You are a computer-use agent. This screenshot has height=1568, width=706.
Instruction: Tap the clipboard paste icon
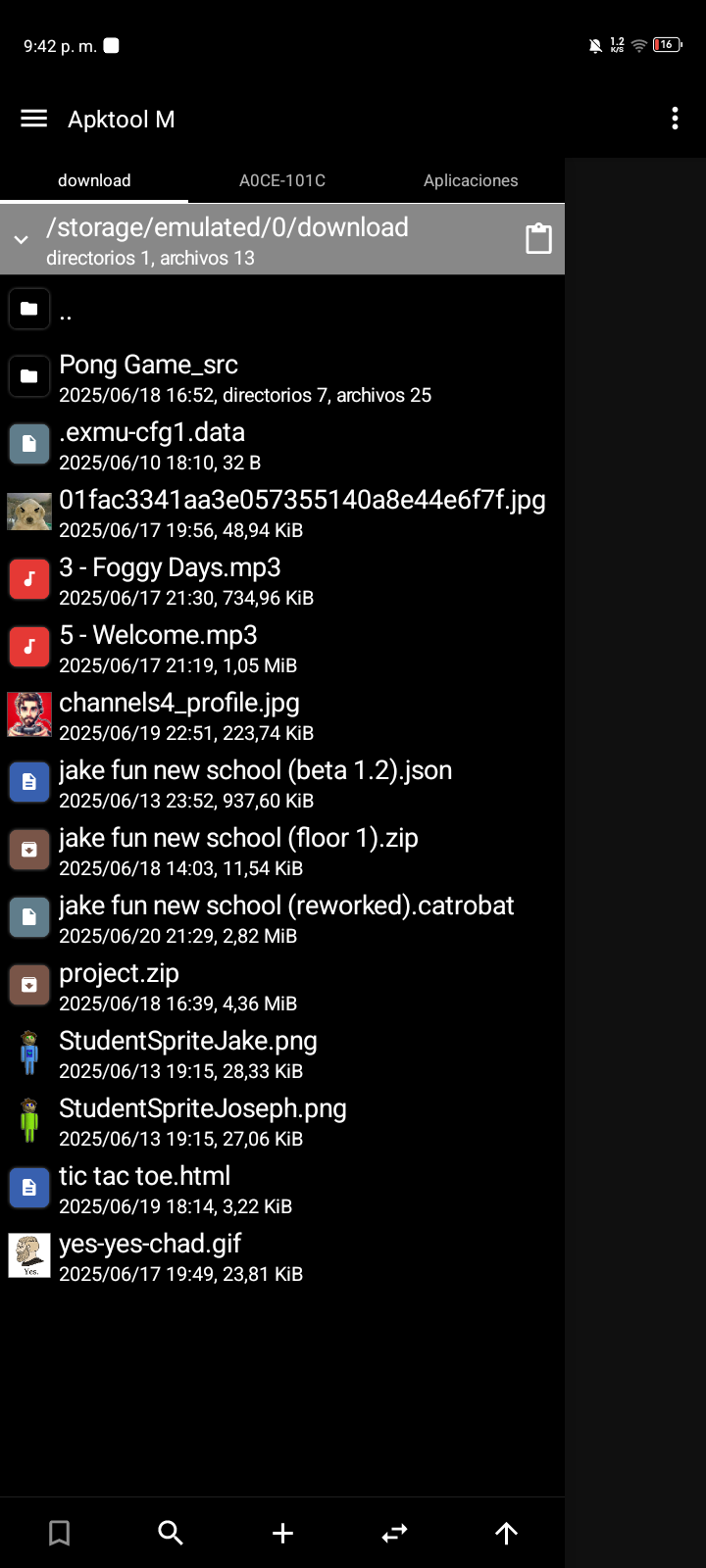point(538,239)
